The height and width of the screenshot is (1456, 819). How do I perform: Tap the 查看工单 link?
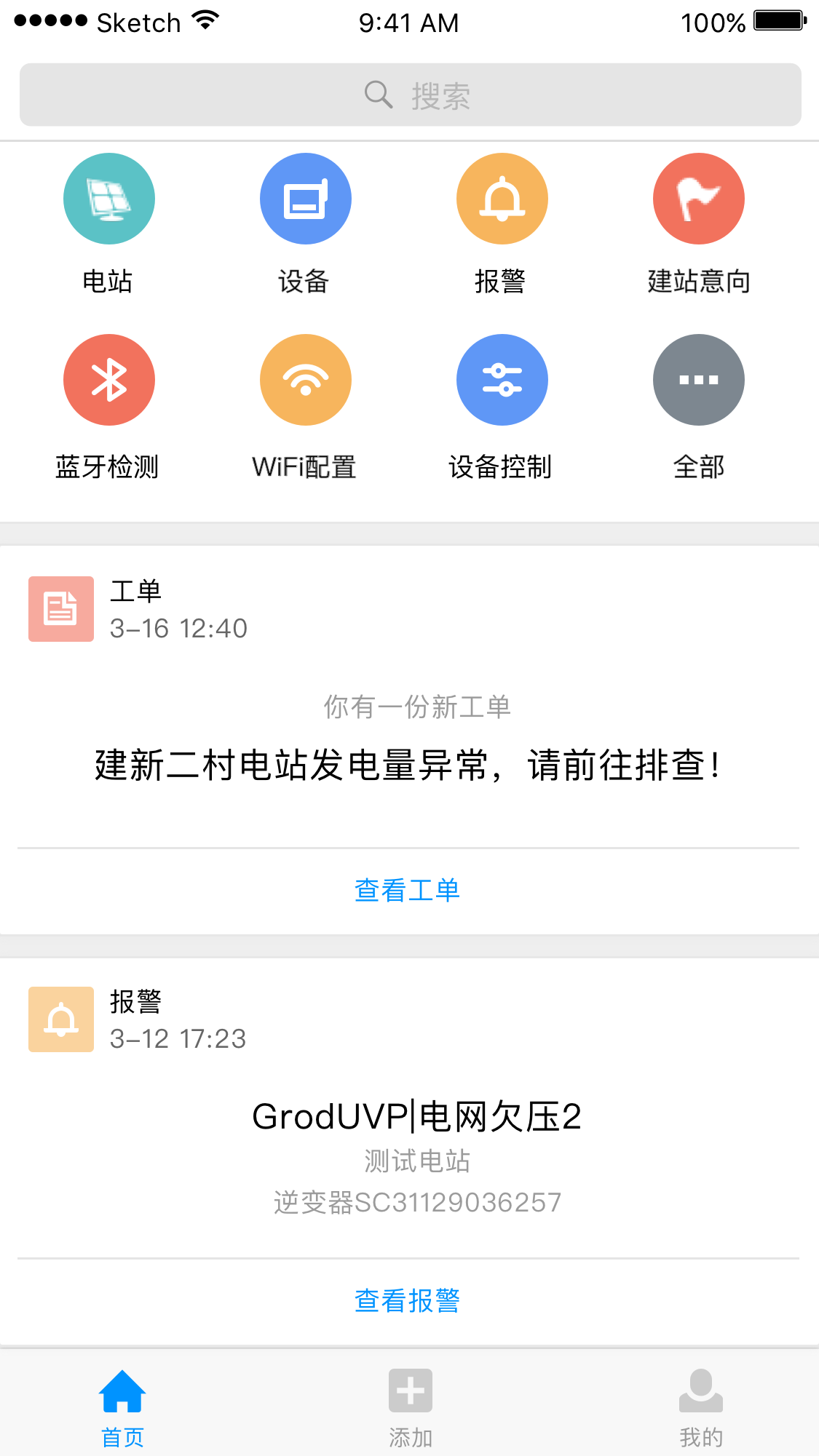coord(408,891)
